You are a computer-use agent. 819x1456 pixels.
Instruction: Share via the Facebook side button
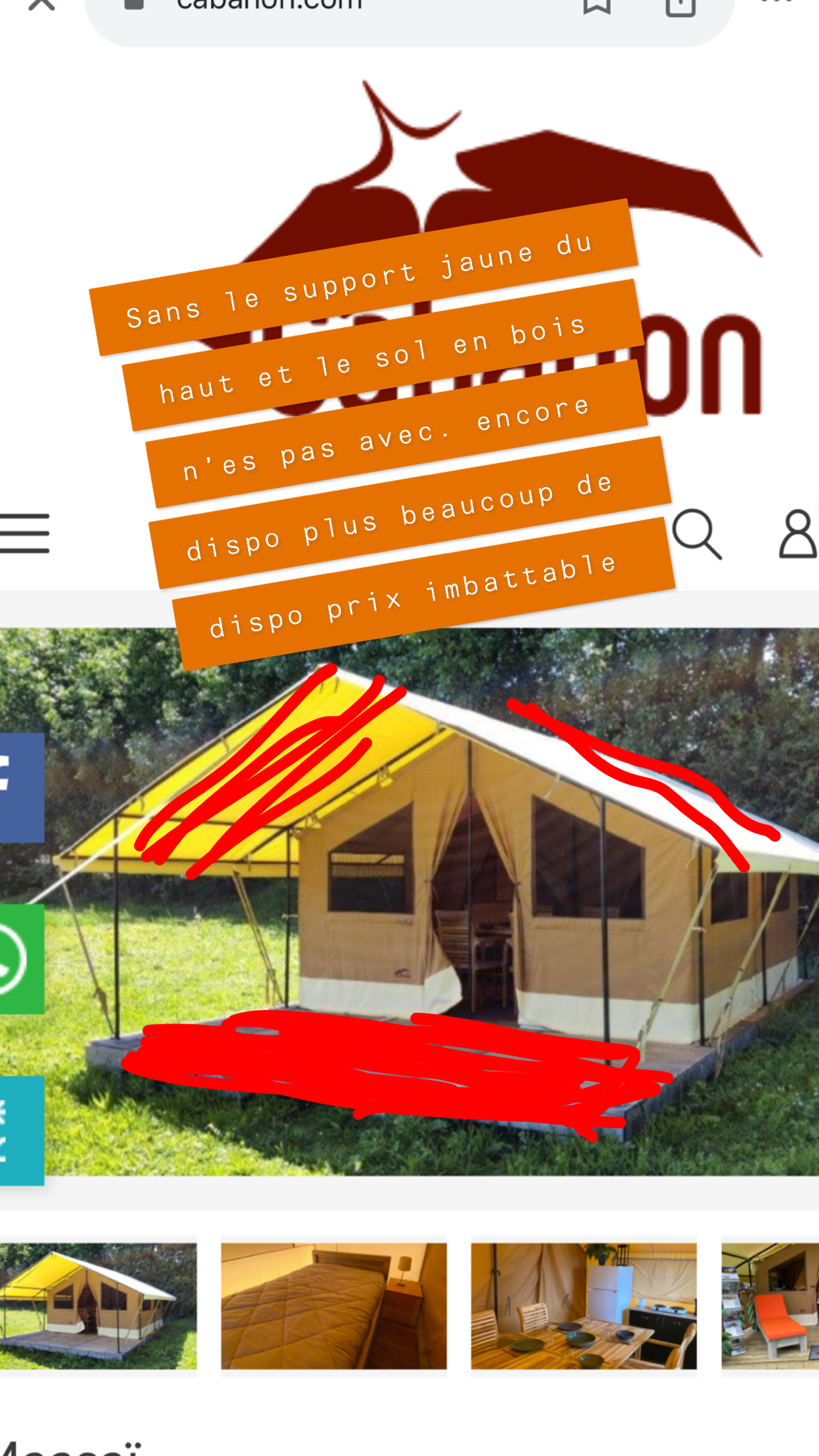(x=21, y=787)
